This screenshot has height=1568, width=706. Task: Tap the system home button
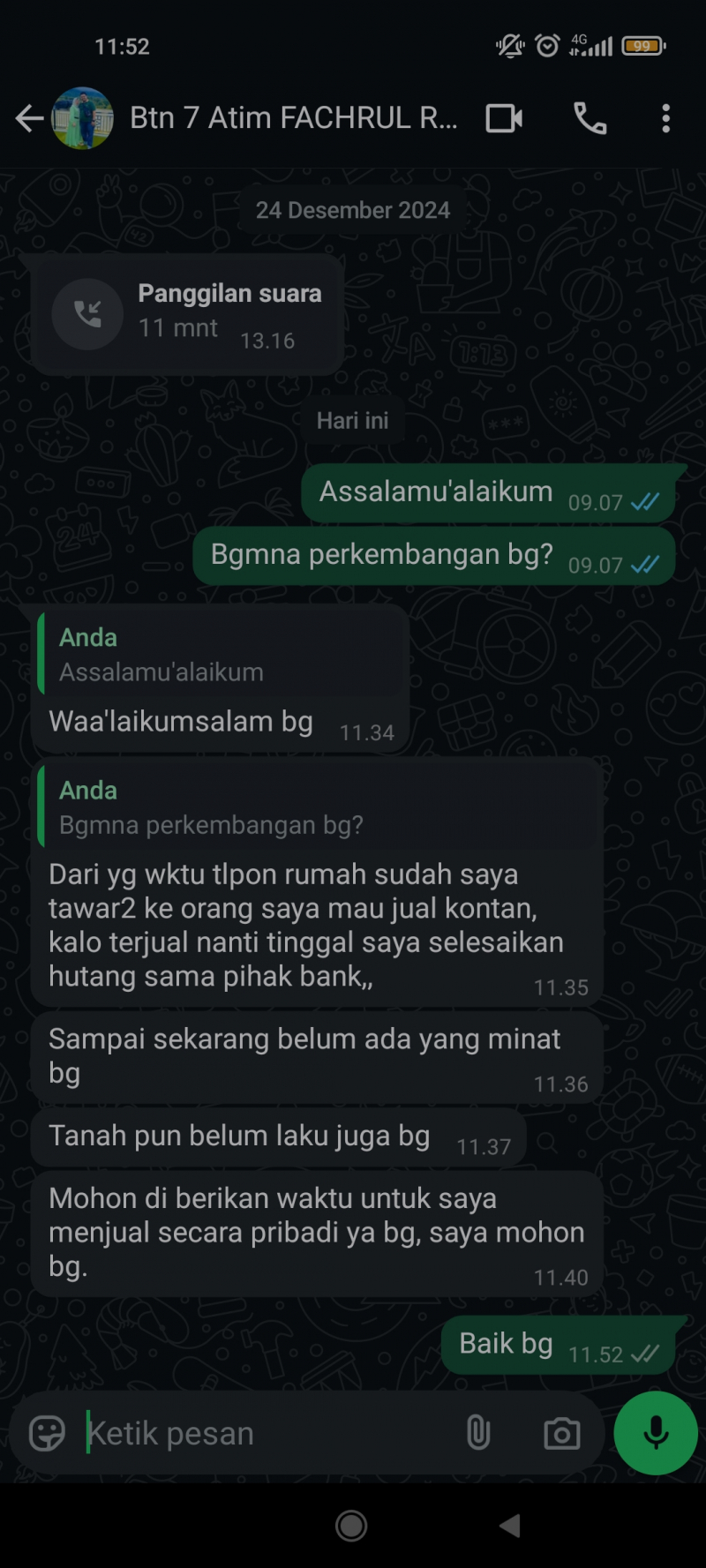pyautogui.click(x=351, y=1526)
